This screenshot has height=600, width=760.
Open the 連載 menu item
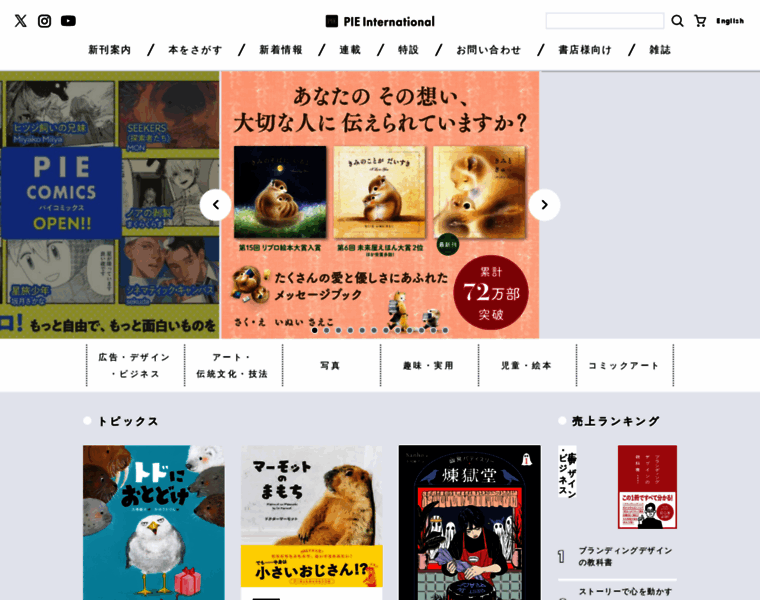point(350,50)
